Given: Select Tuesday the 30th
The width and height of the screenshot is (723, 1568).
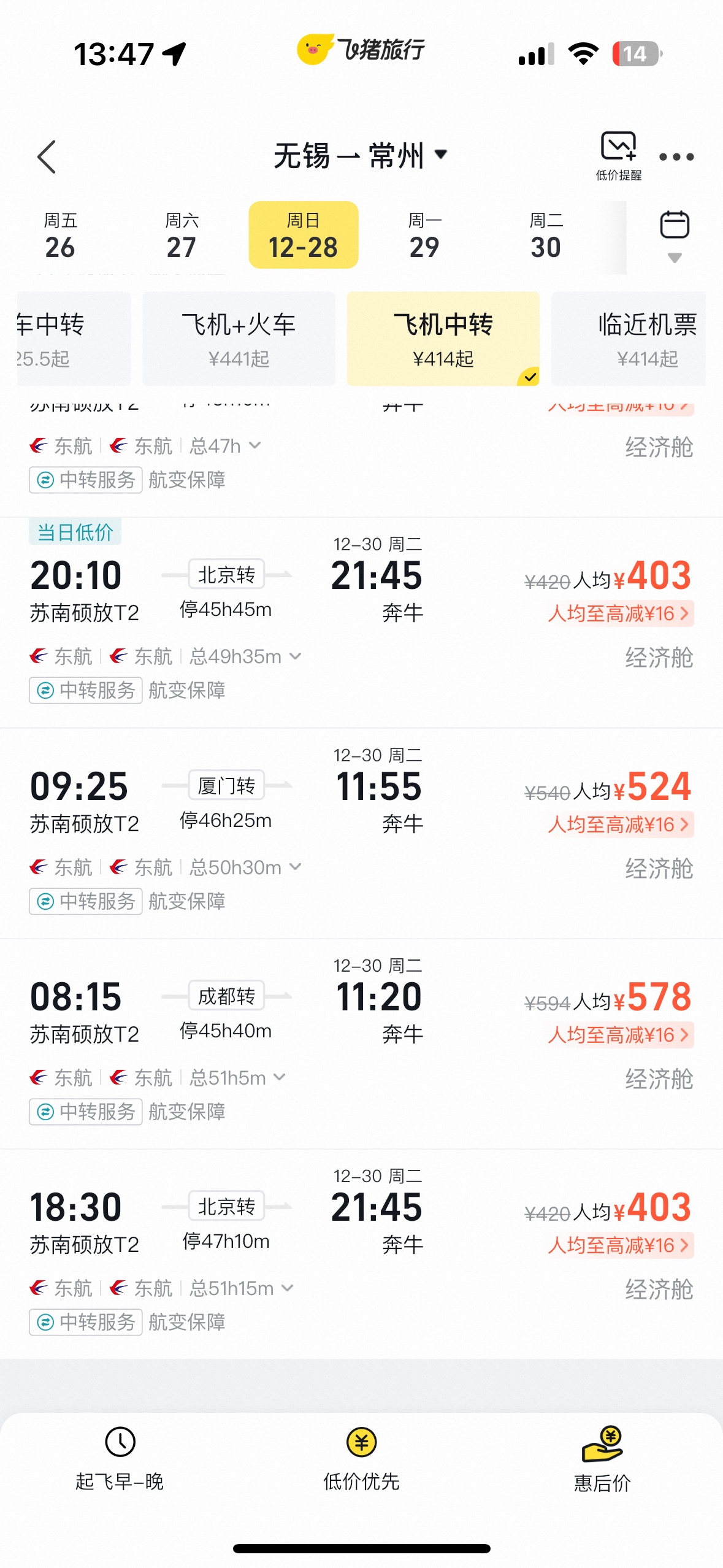Looking at the screenshot, I should pos(546,236).
